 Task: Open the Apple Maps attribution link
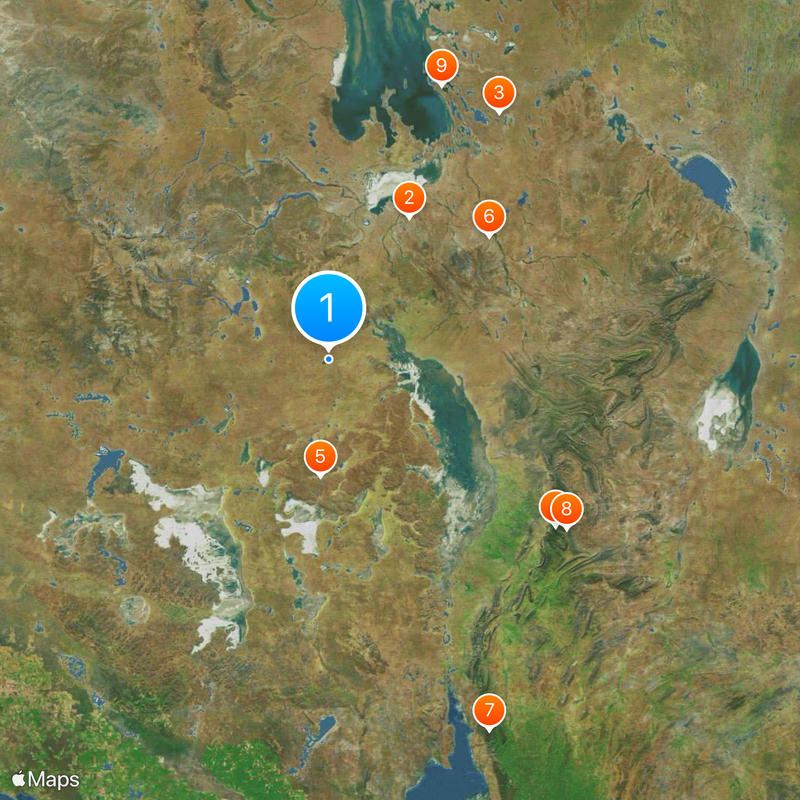46,778
